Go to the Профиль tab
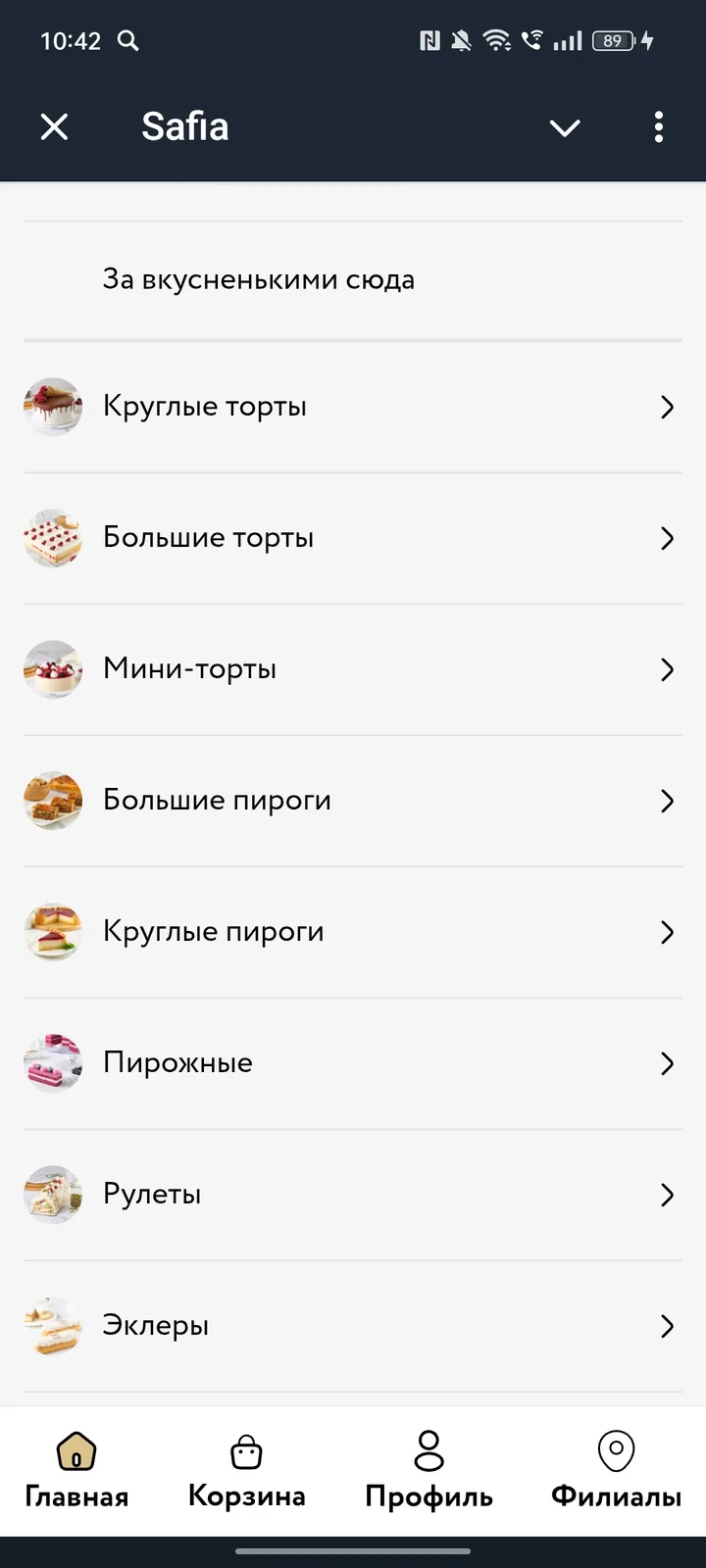The image size is (706, 1568). [x=429, y=1471]
